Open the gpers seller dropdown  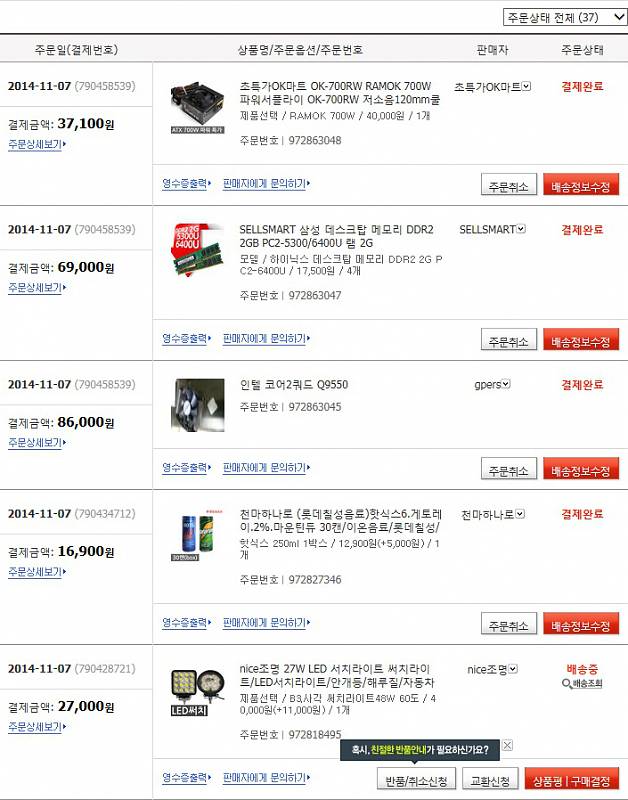click(x=506, y=384)
